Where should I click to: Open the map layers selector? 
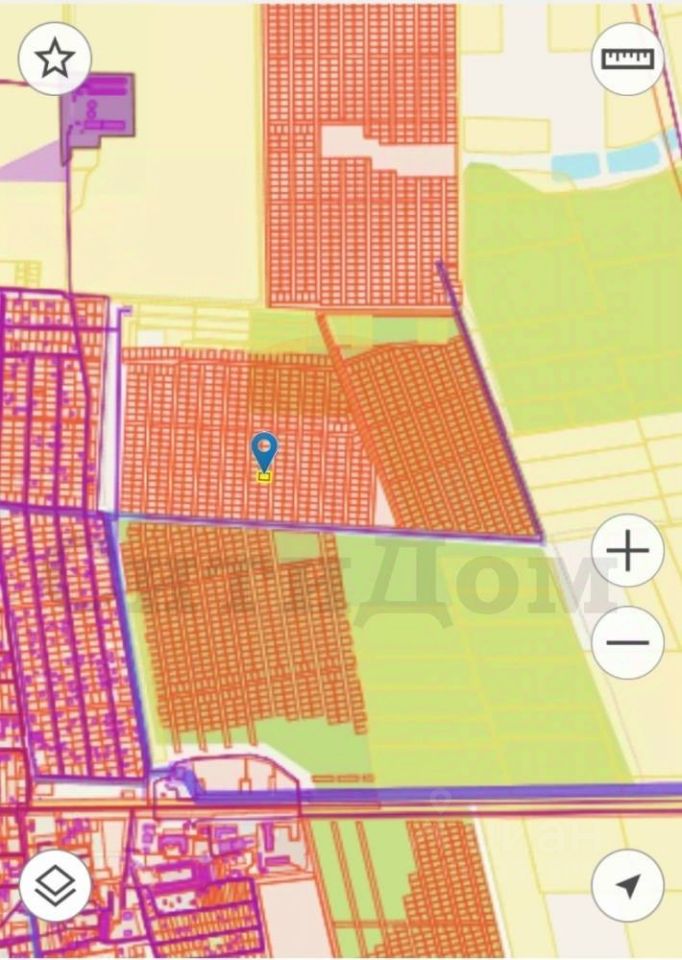click(x=55, y=884)
